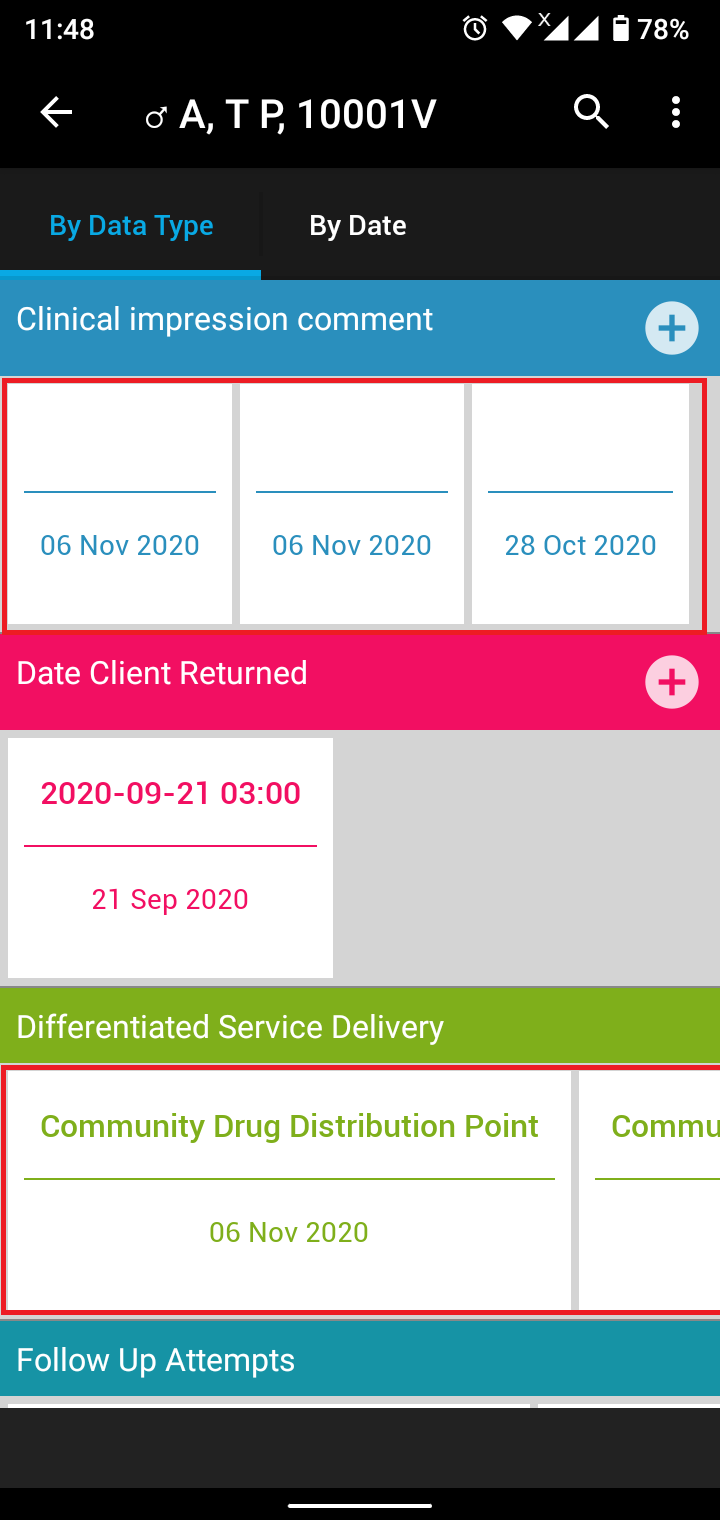
Task: Select the By Data Type tab
Action: [131, 226]
